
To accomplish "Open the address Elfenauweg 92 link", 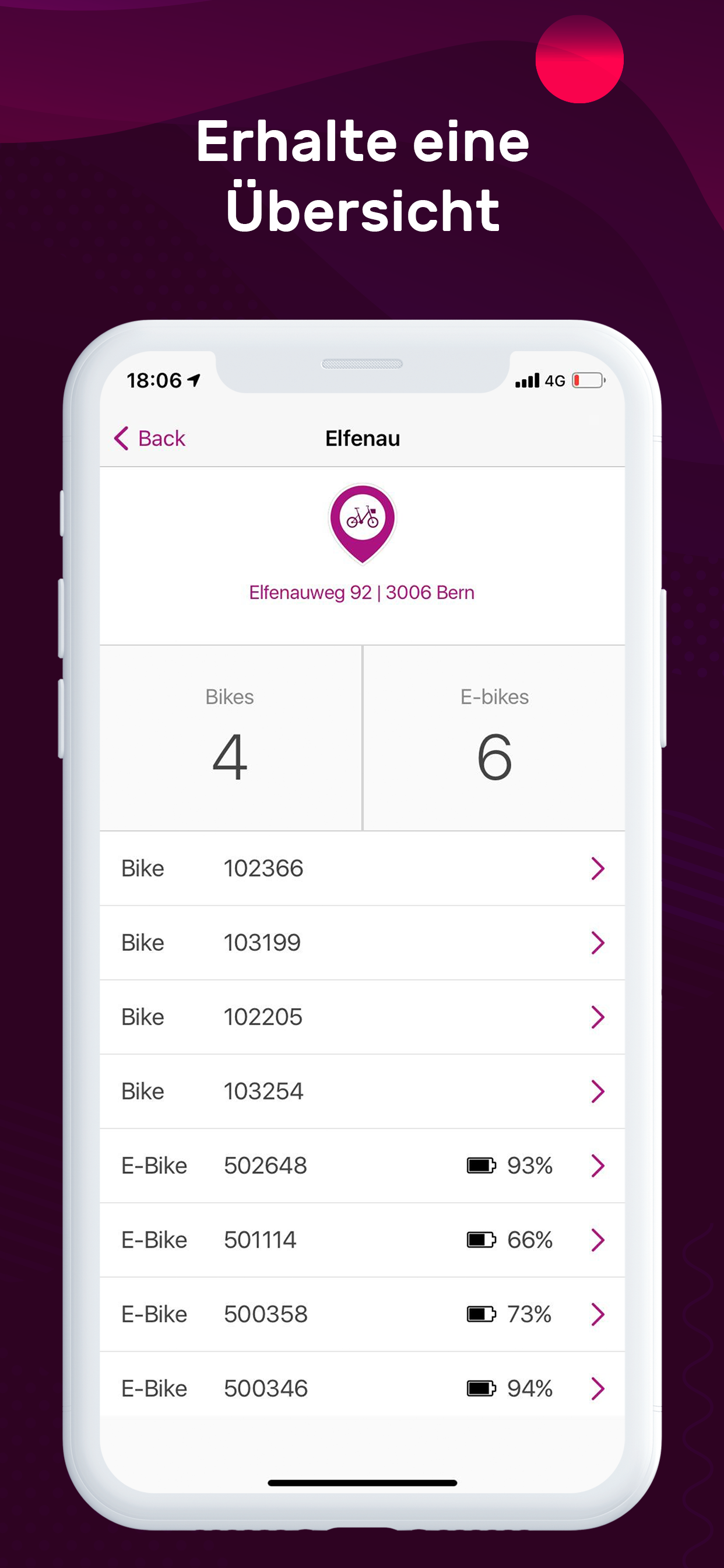I will click(x=361, y=591).
